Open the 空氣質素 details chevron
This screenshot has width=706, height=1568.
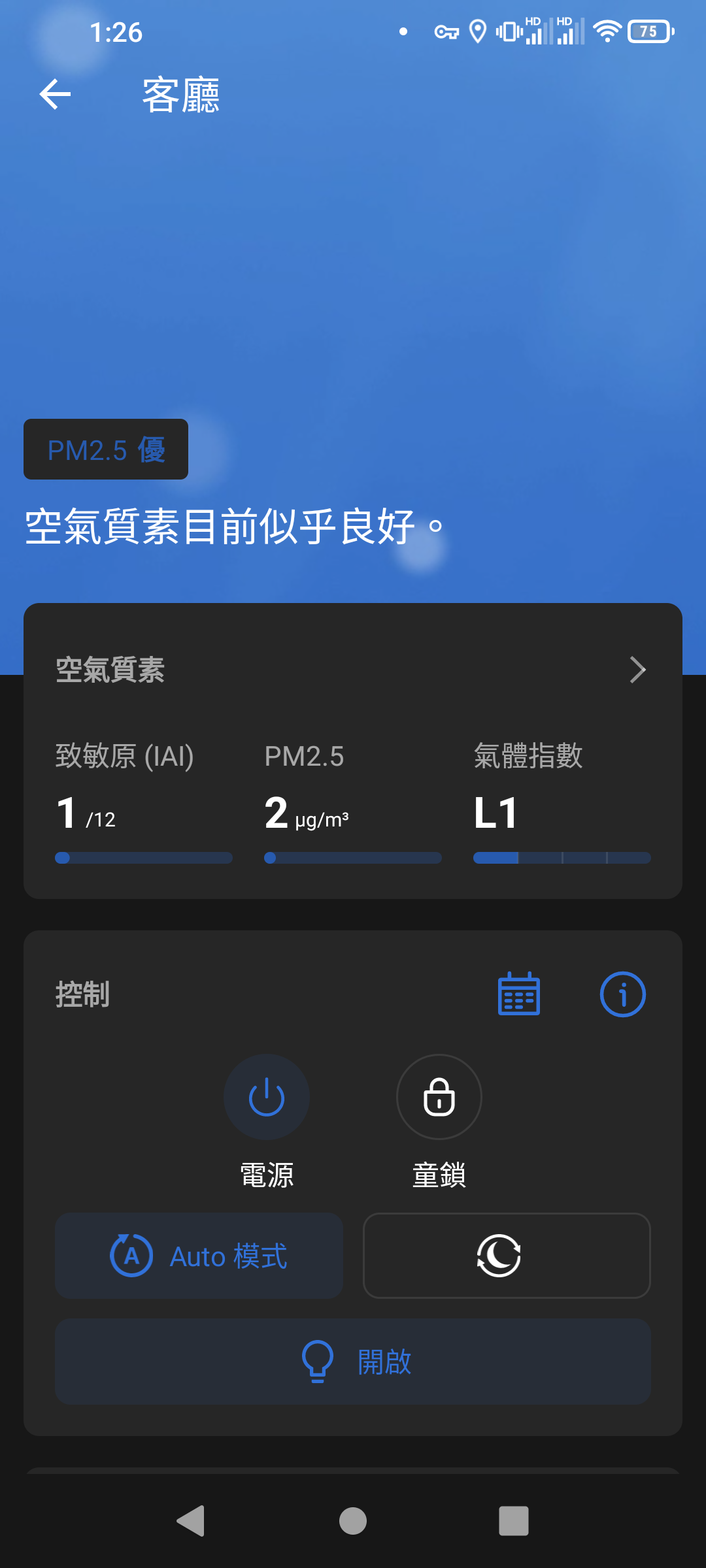click(x=638, y=670)
